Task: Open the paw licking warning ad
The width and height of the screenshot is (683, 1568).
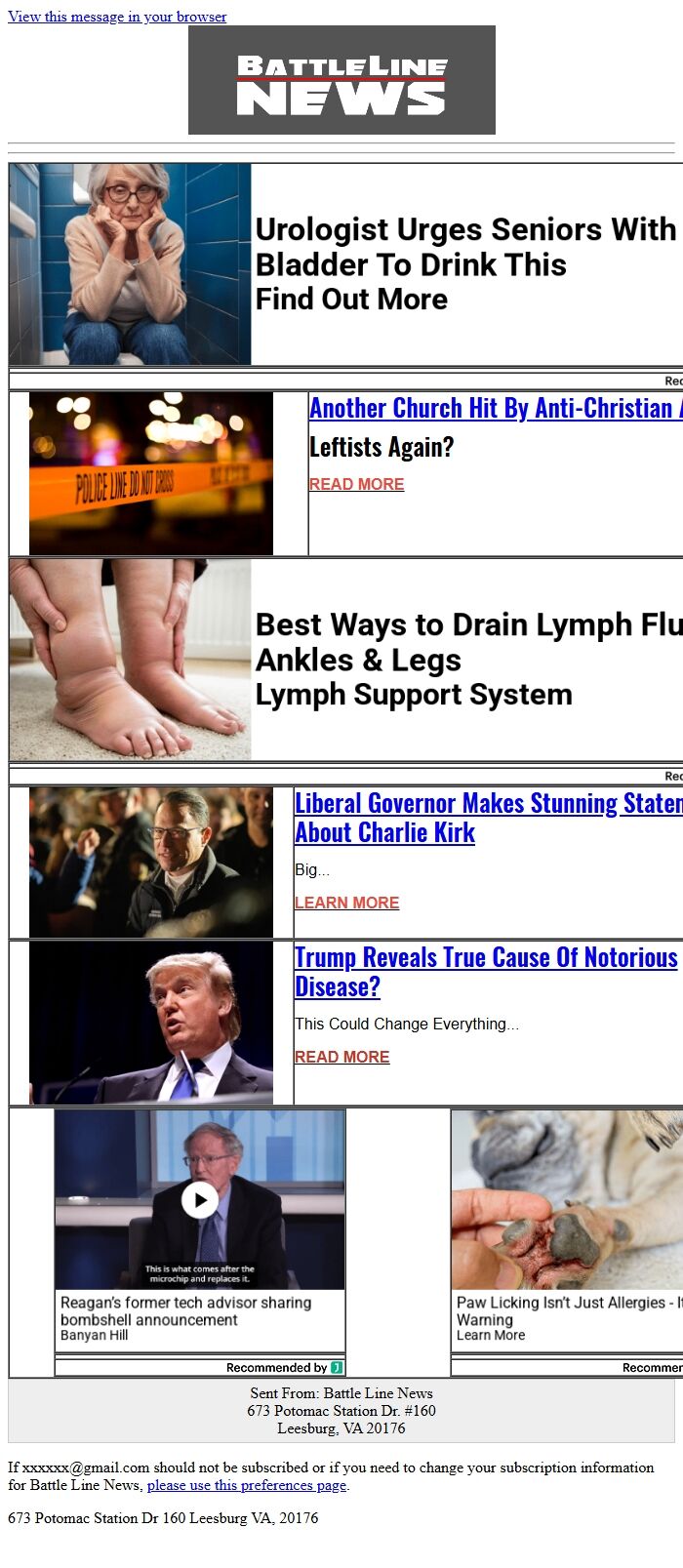Action: [x=567, y=1229]
